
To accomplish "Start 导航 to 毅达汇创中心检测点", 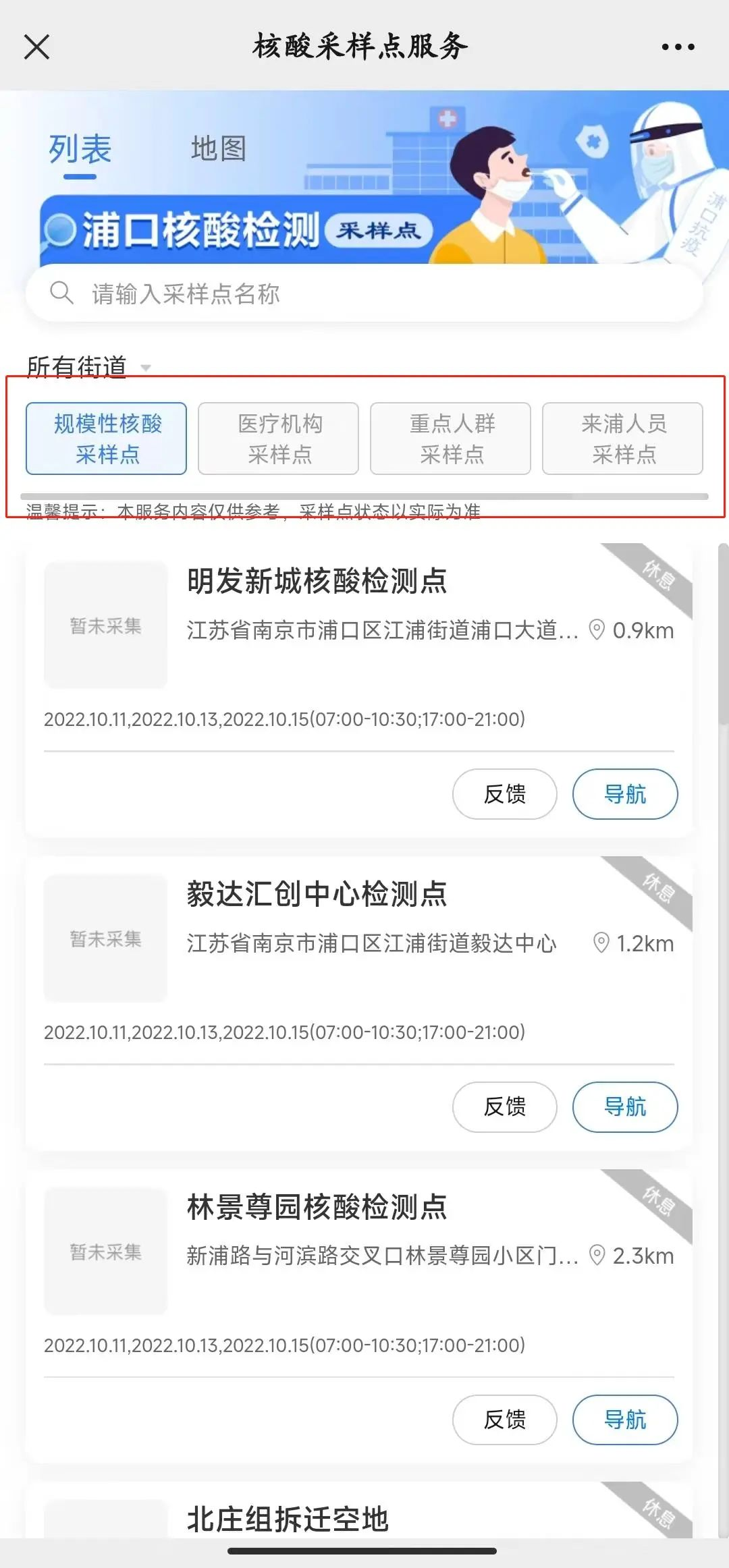I will tap(625, 1107).
